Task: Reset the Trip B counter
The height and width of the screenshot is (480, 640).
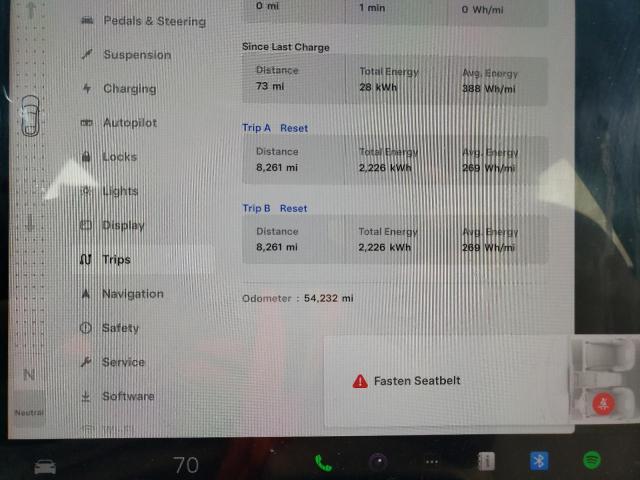Action: [294, 208]
